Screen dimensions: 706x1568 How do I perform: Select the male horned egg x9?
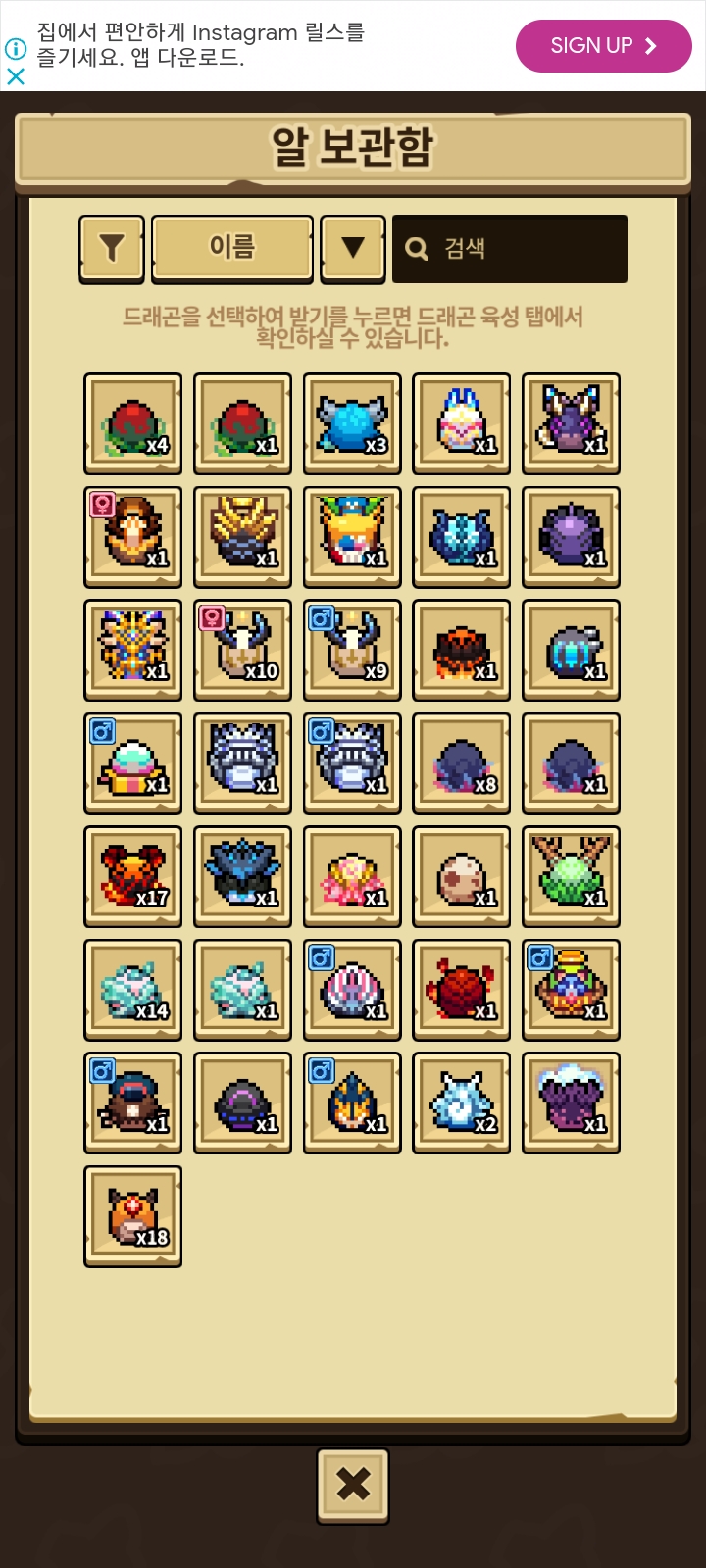click(352, 650)
